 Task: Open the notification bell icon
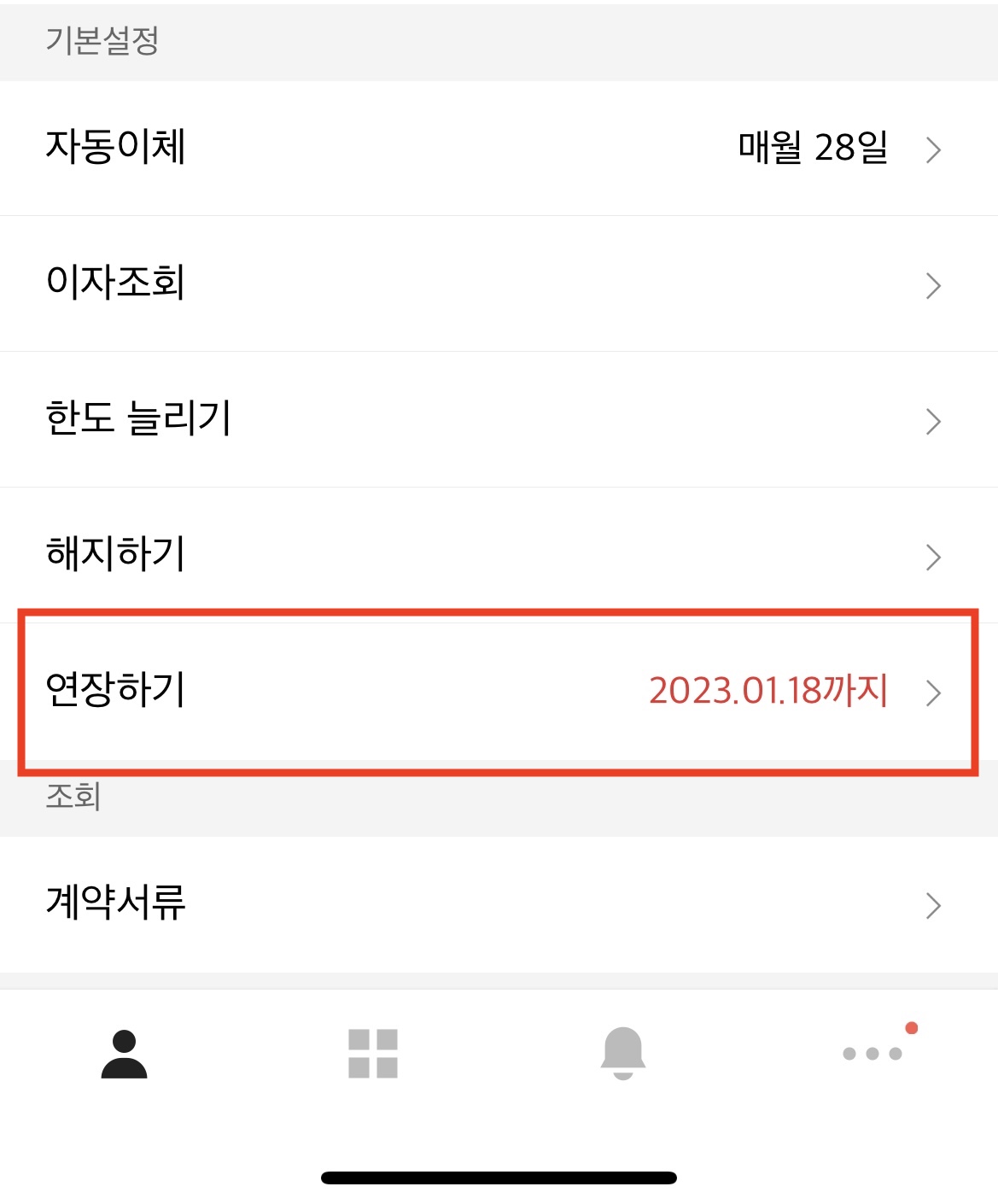click(x=623, y=1055)
